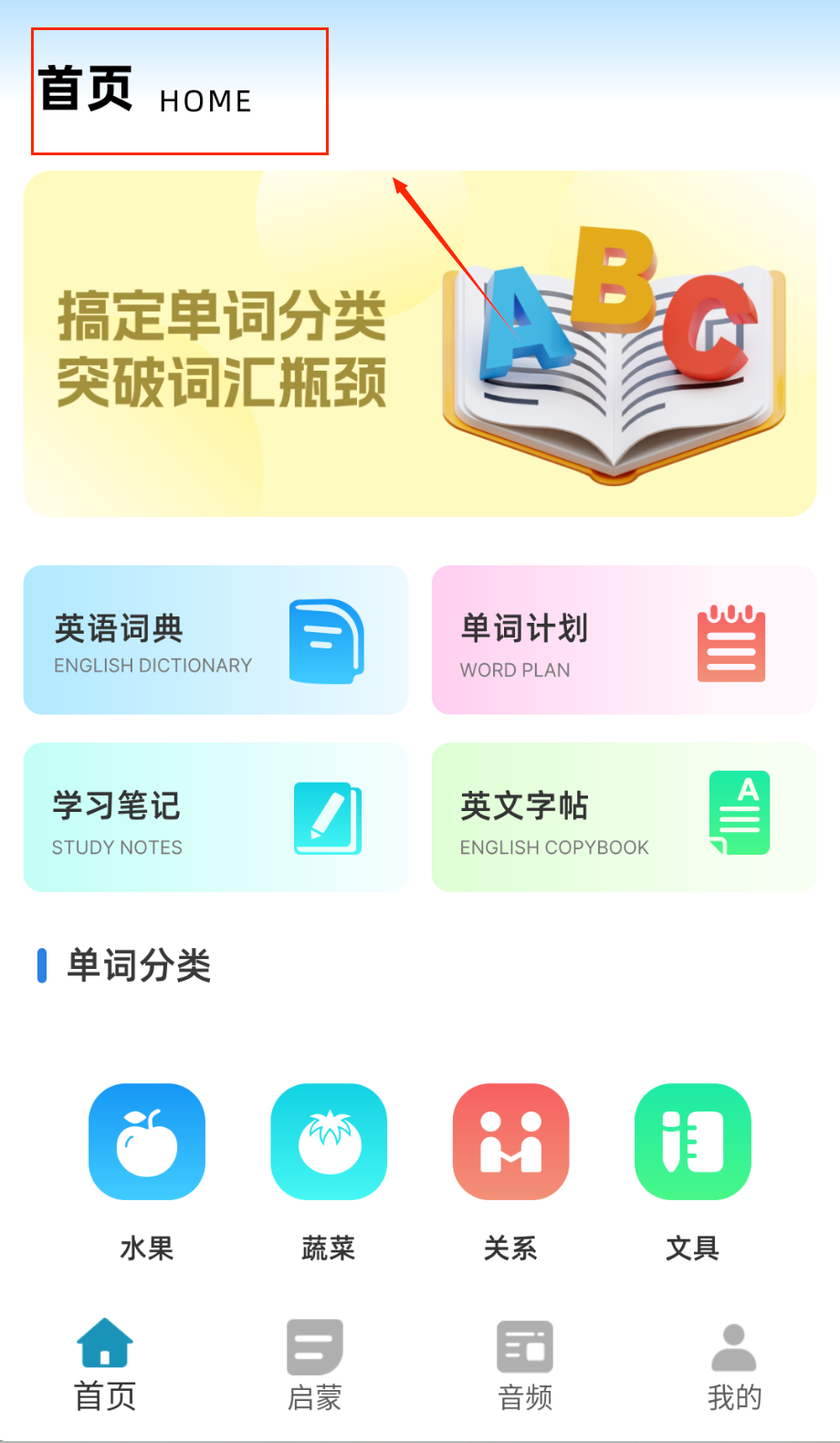Select the 蔬菜 word category
The image size is (840, 1443).
point(329,1142)
